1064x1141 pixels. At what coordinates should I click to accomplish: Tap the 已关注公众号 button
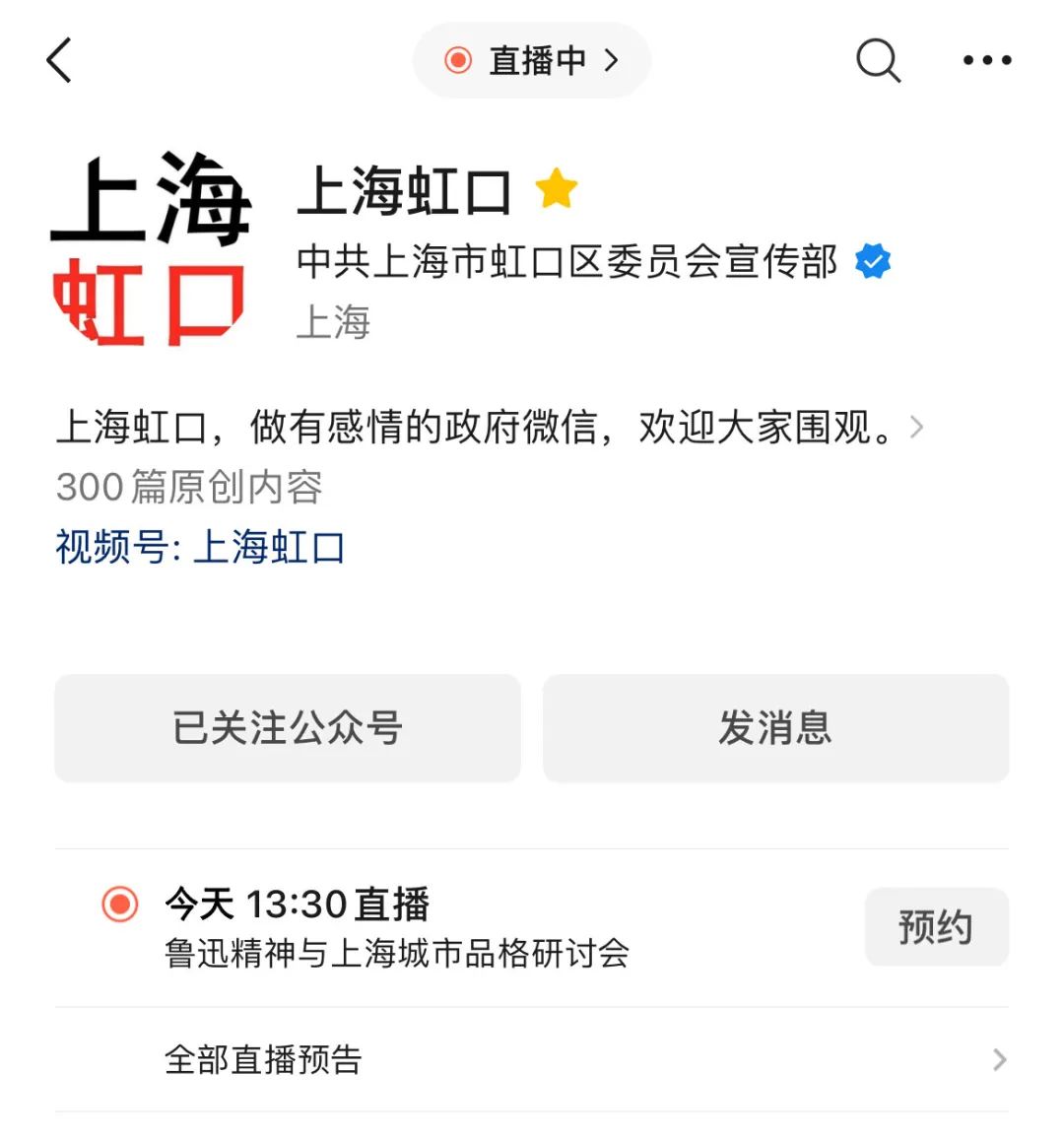(287, 728)
